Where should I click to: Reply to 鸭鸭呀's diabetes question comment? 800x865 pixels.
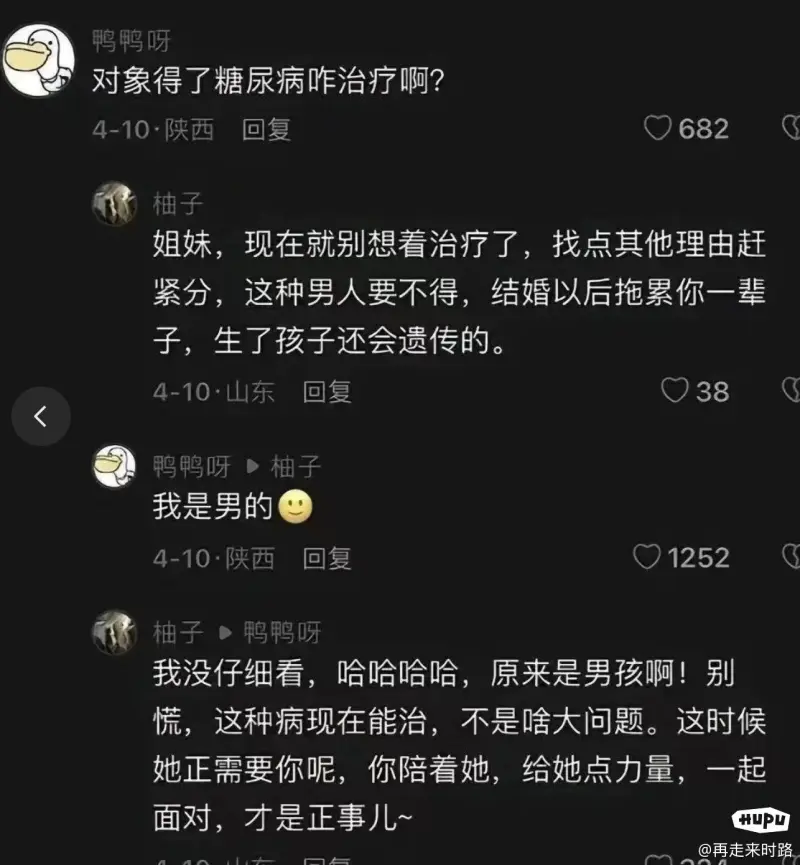point(267,130)
